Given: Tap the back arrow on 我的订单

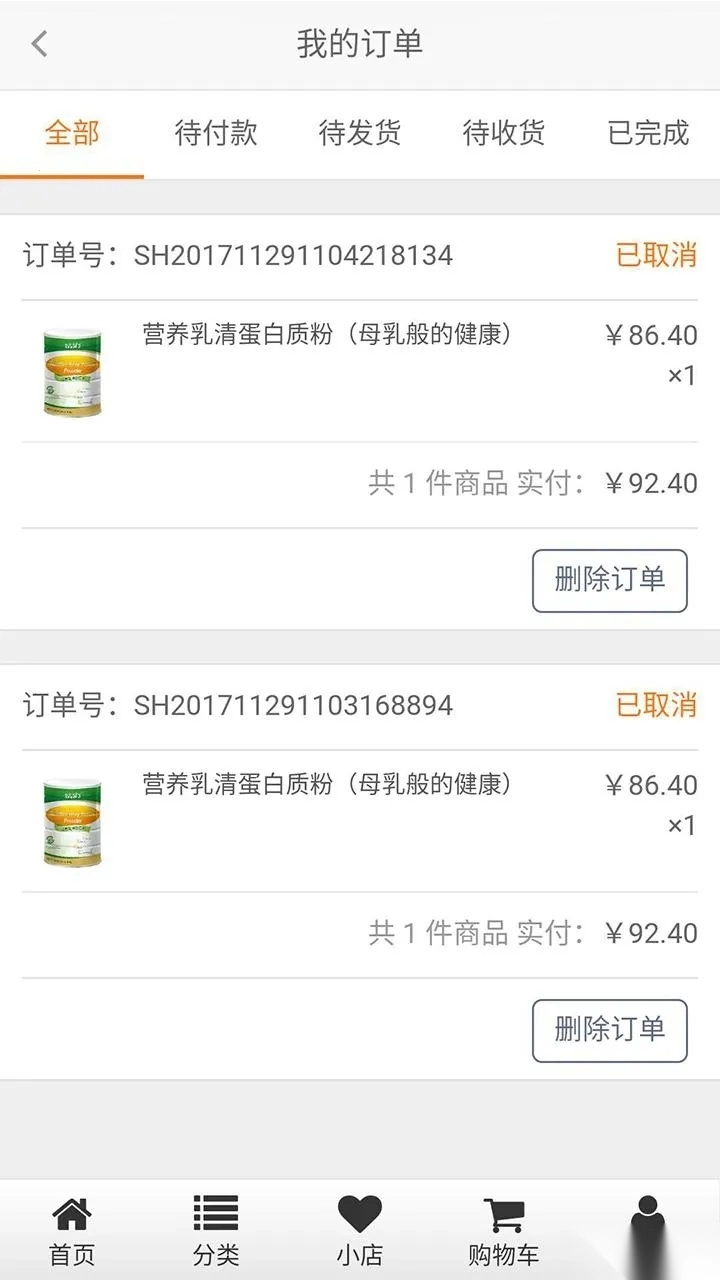Looking at the screenshot, I should tap(38, 44).
